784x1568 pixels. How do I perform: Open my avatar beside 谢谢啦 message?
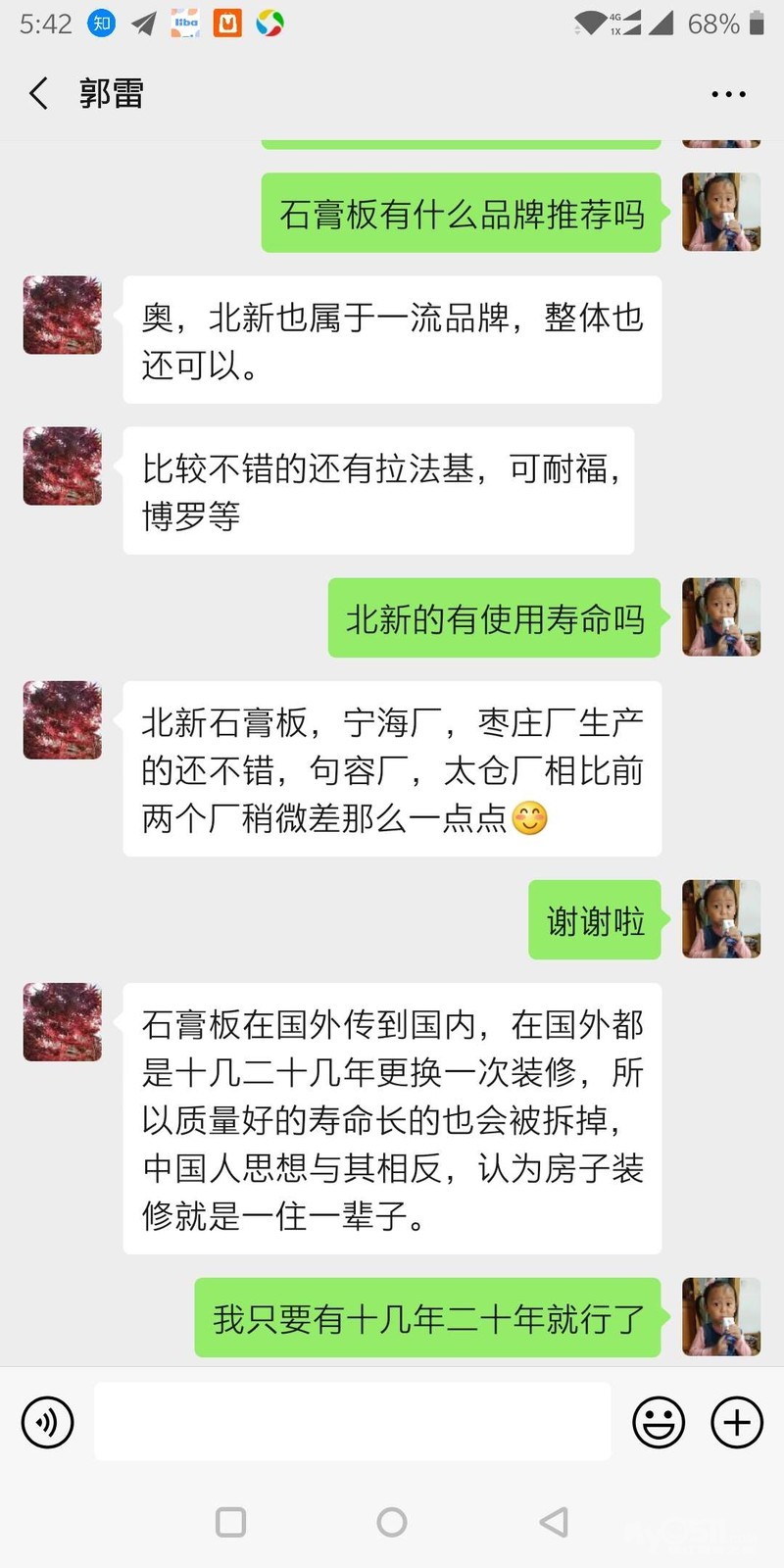pyautogui.click(x=721, y=919)
